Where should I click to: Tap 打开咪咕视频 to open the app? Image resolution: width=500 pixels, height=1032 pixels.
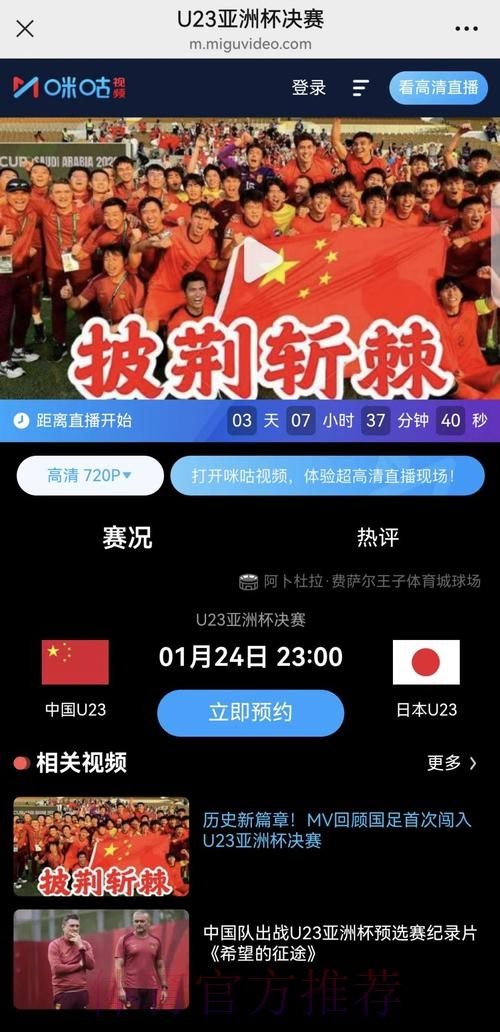(328, 475)
